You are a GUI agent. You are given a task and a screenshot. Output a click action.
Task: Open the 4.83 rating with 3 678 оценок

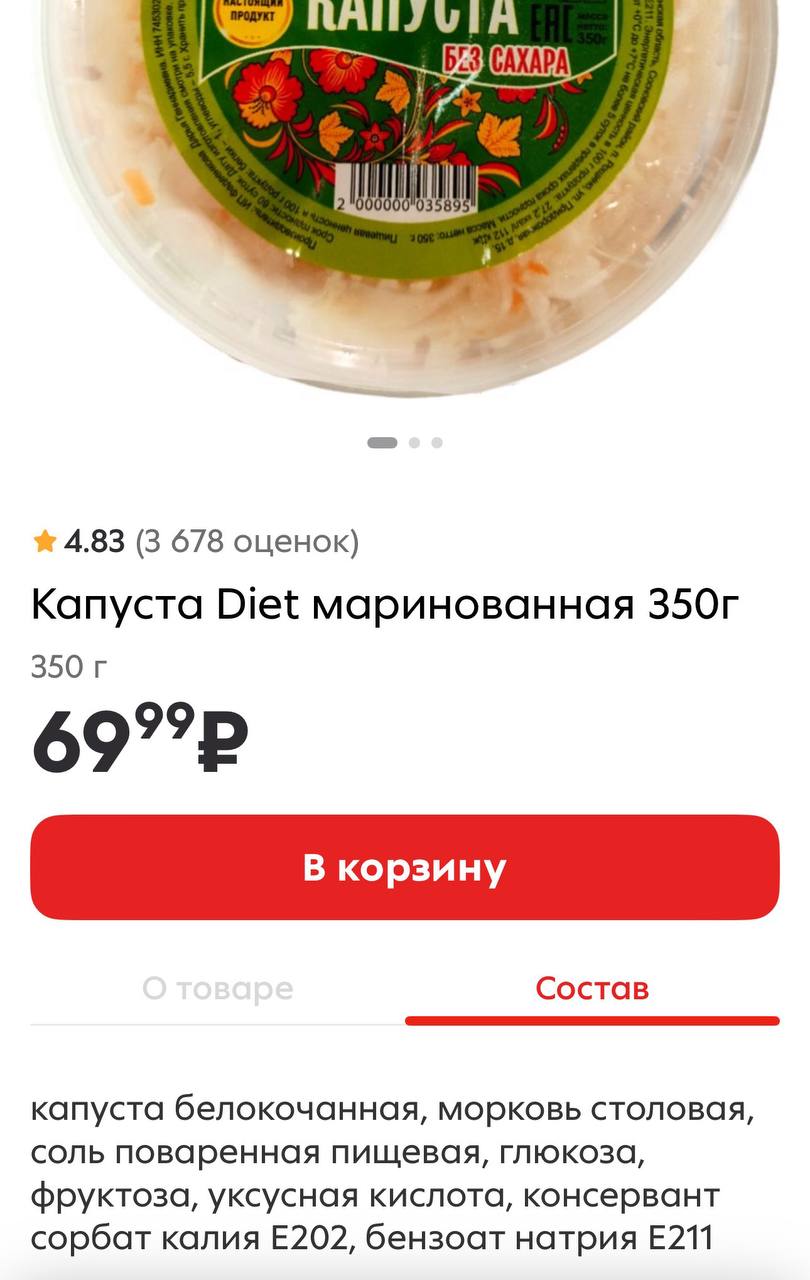click(195, 542)
